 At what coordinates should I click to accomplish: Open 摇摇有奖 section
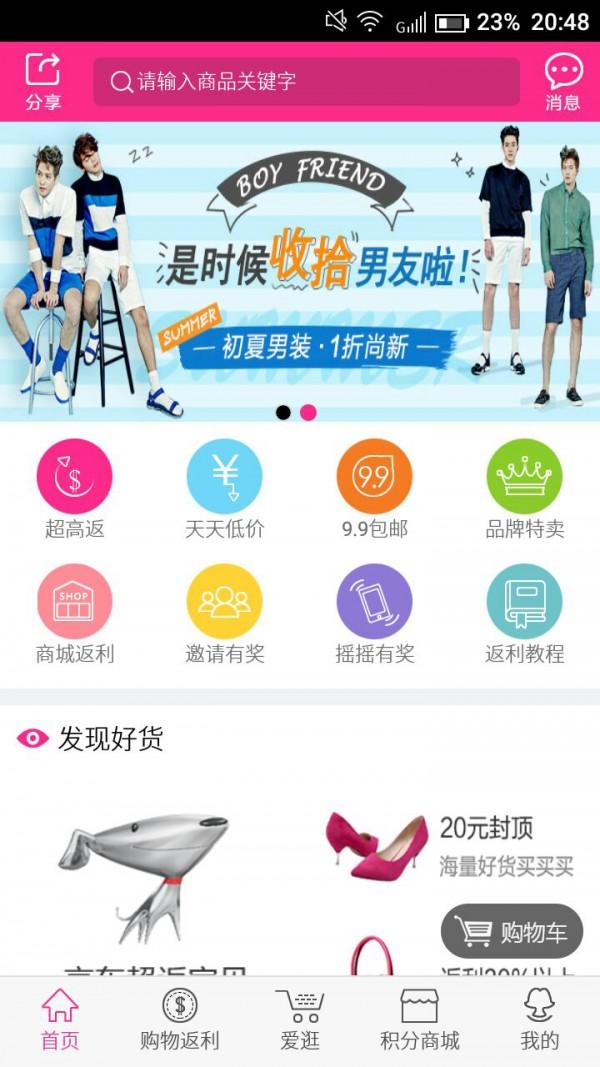pyautogui.click(x=374, y=614)
